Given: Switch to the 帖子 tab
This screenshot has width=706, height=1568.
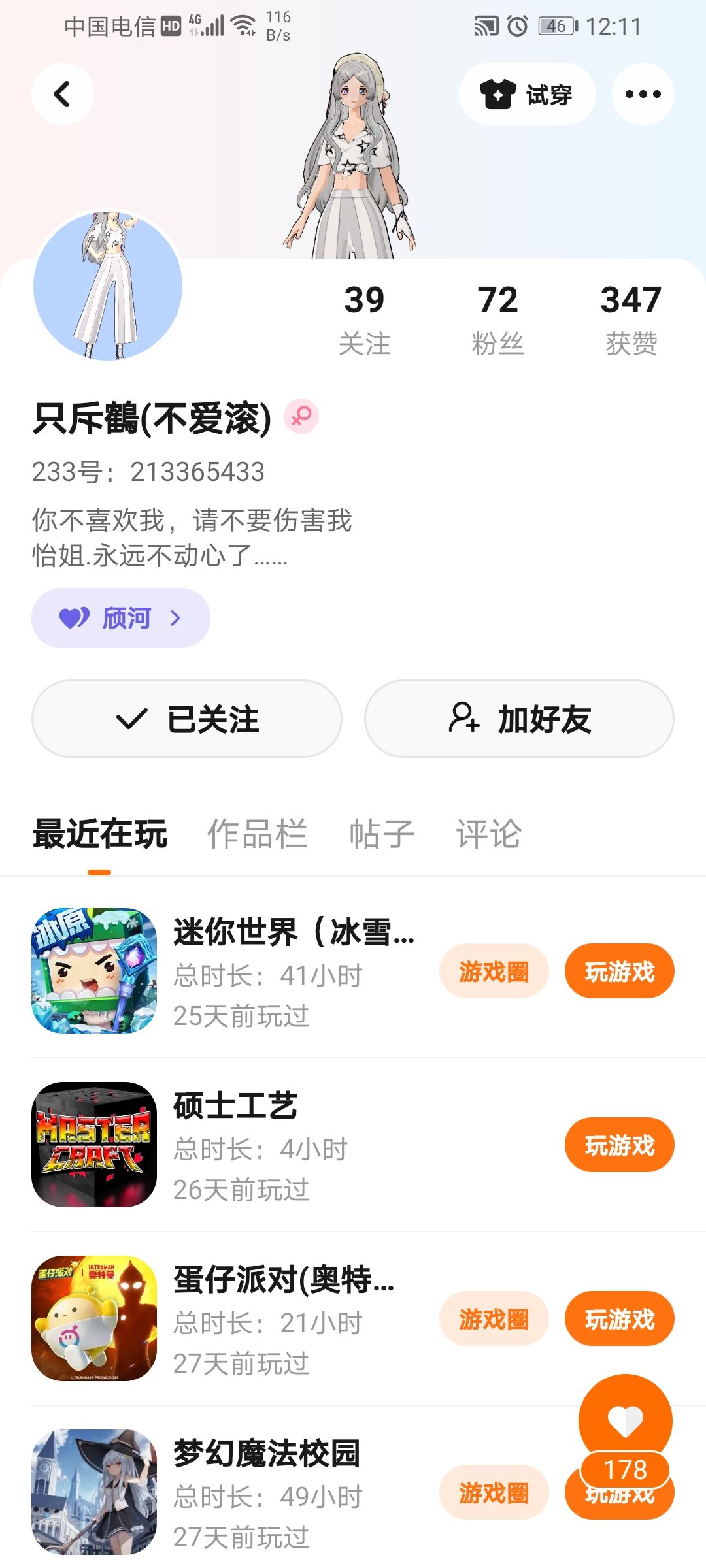Looking at the screenshot, I should [x=382, y=834].
